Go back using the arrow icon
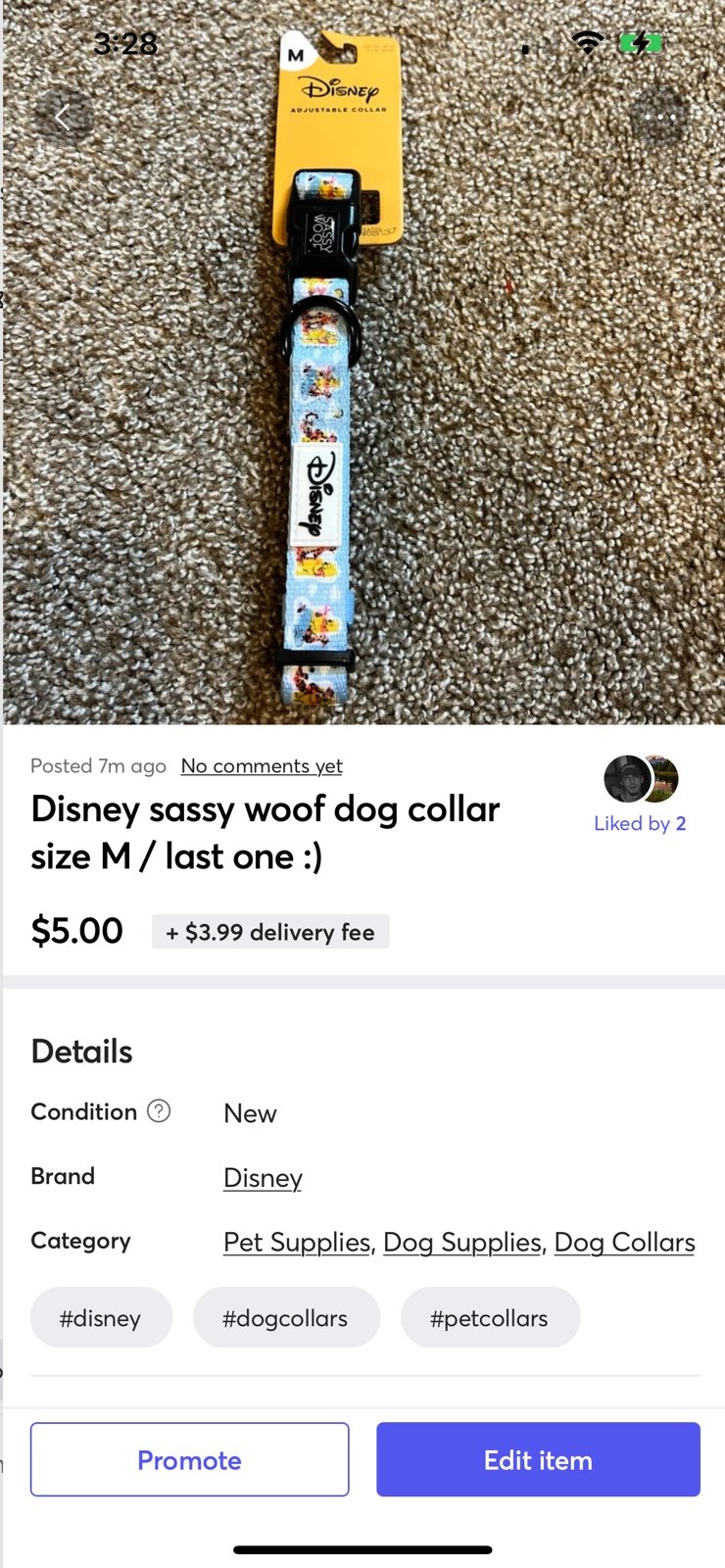The height and width of the screenshot is (1568, 725). tap(64, 119)
